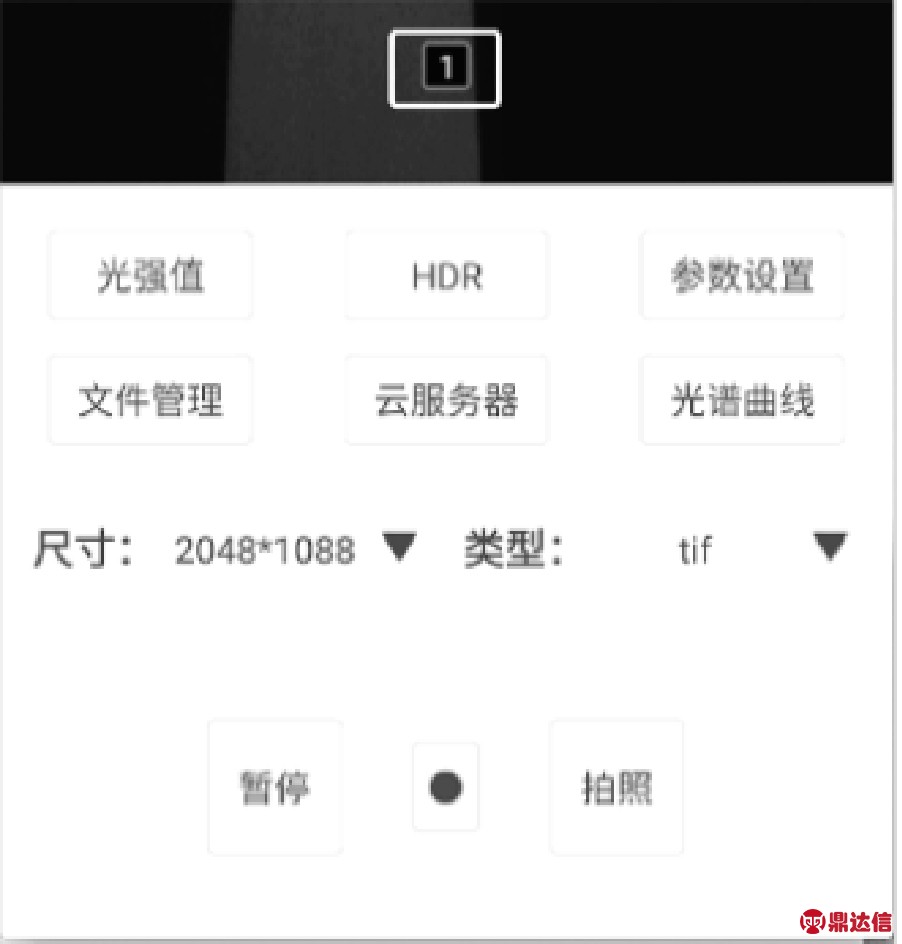Expand the 类型 type dropdown tif

click(x=830, y=547)
